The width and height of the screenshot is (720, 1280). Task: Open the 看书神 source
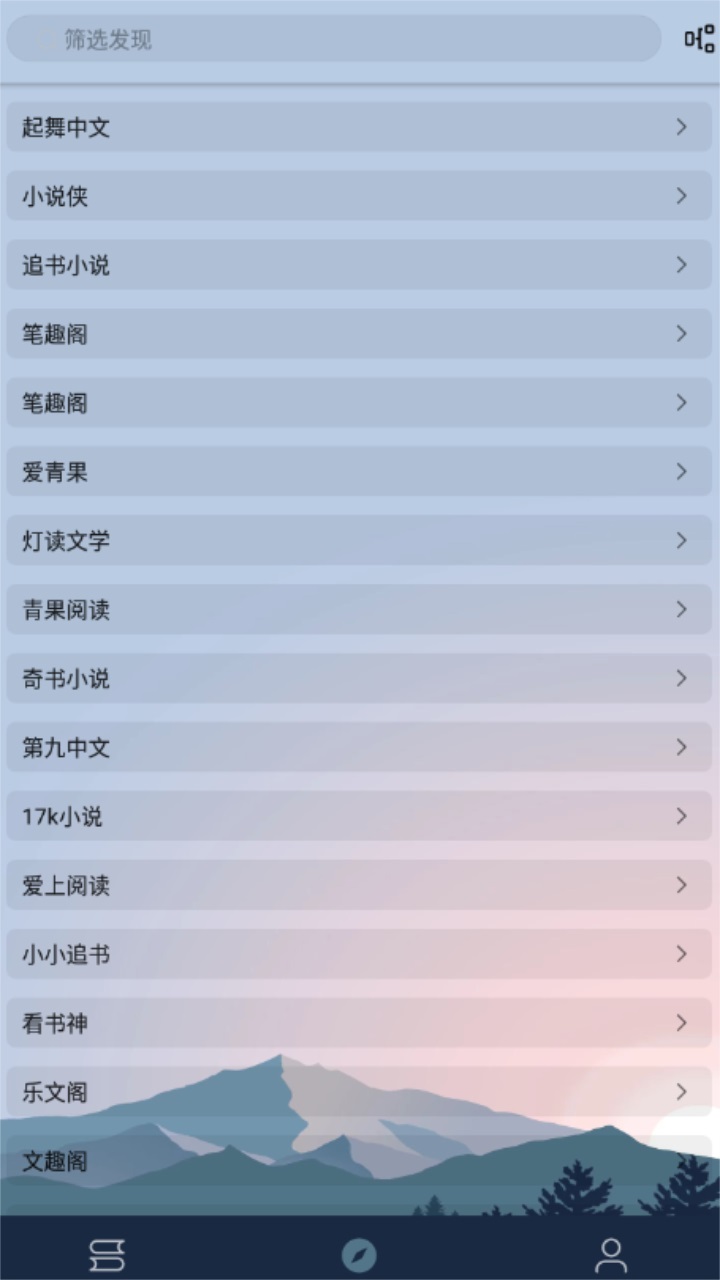coord(360,1023)
